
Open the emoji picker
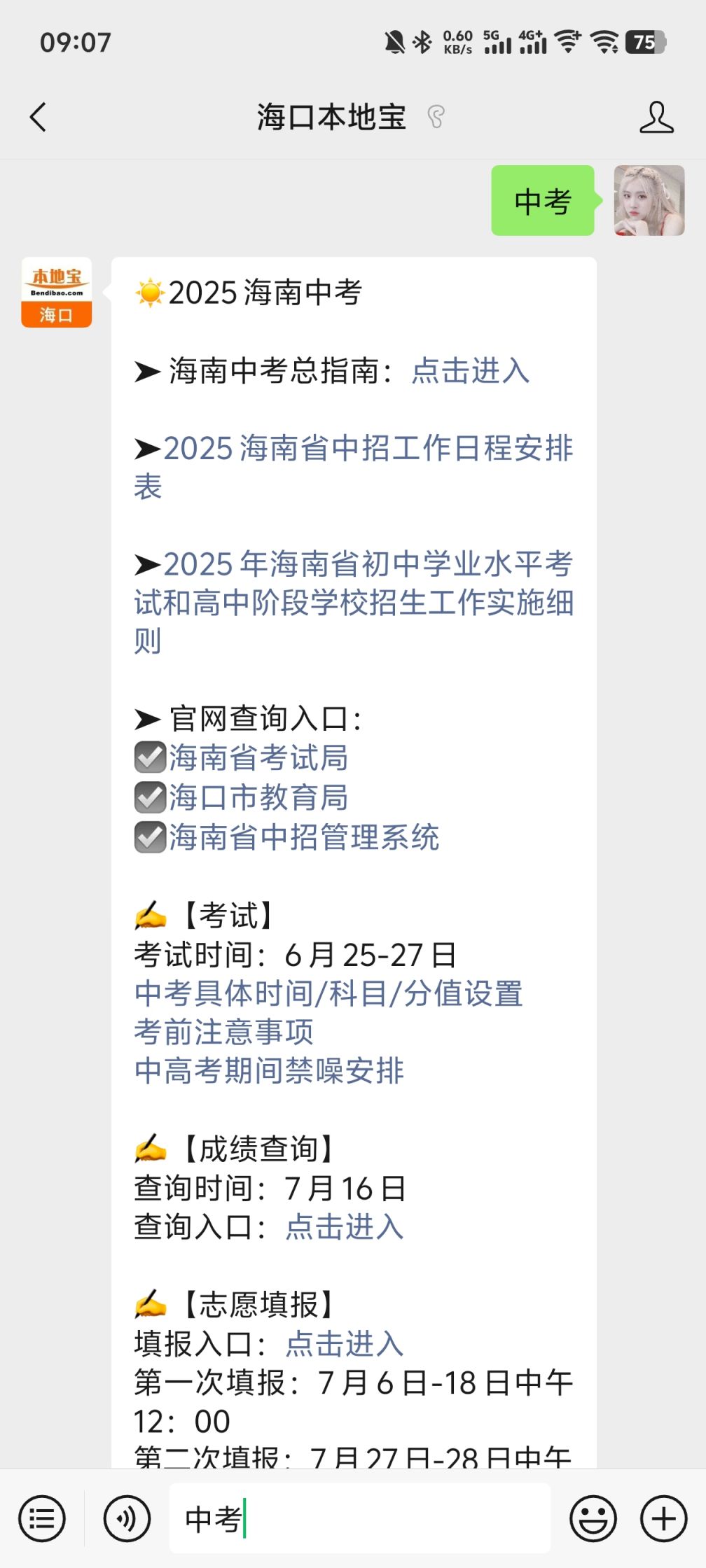coord(593,1519)
